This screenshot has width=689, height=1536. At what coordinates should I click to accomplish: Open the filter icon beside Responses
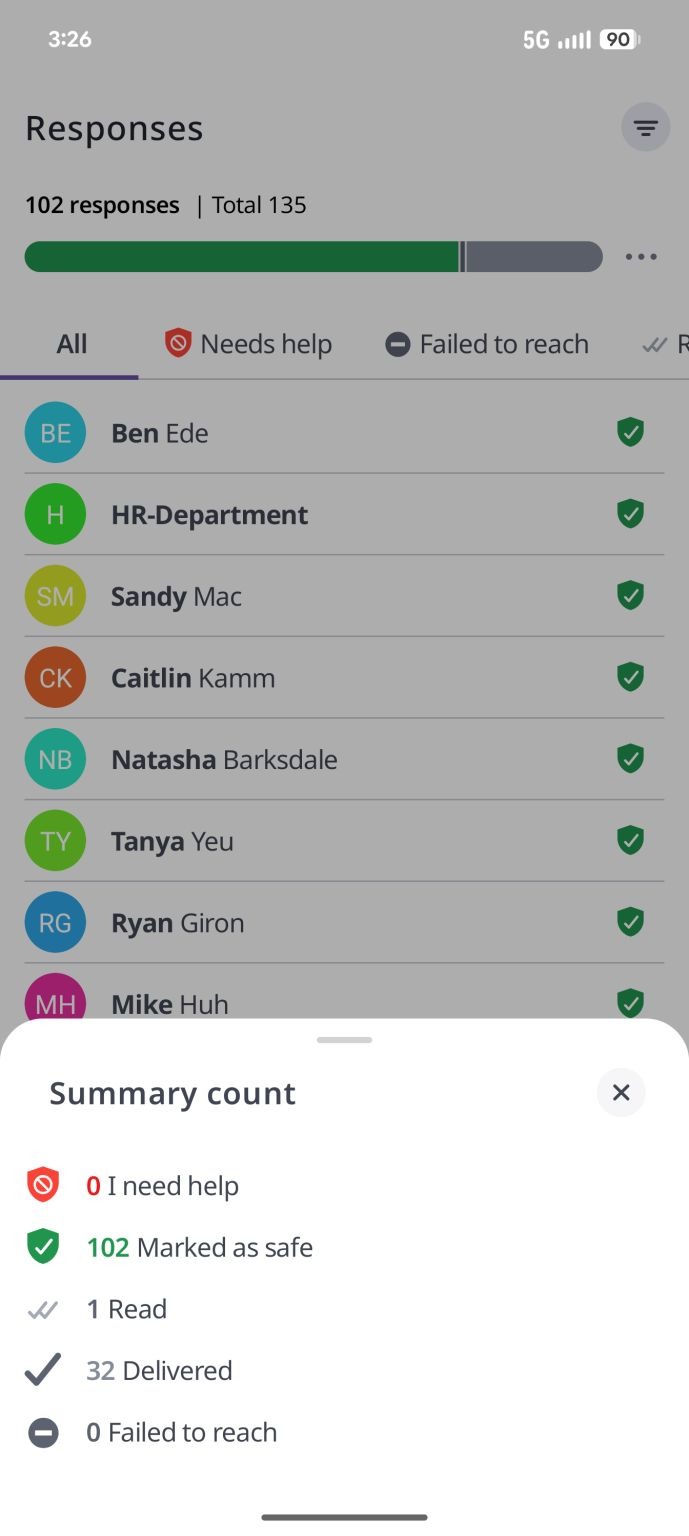[646, 128]
